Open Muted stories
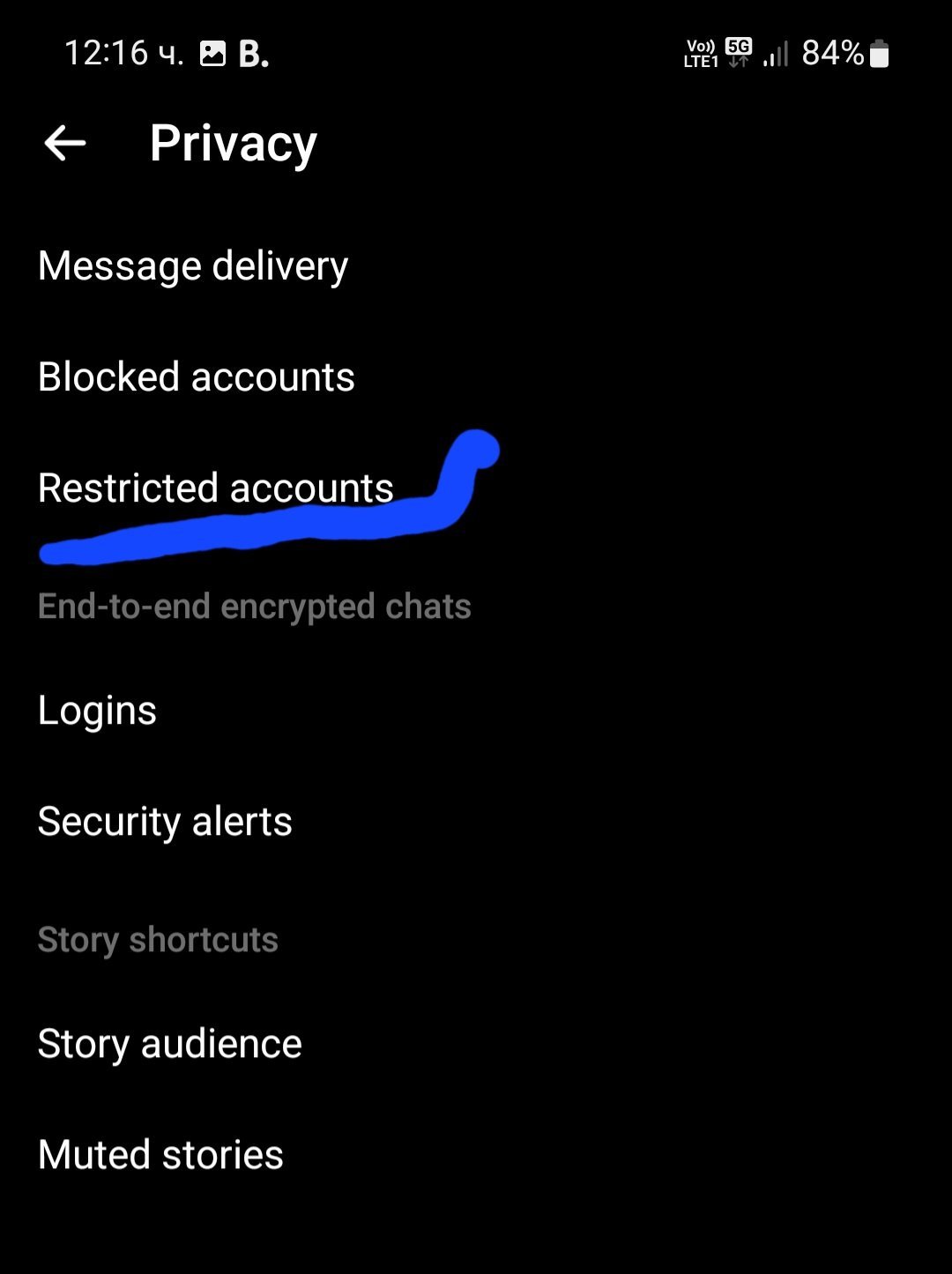 coord(161,1155)
